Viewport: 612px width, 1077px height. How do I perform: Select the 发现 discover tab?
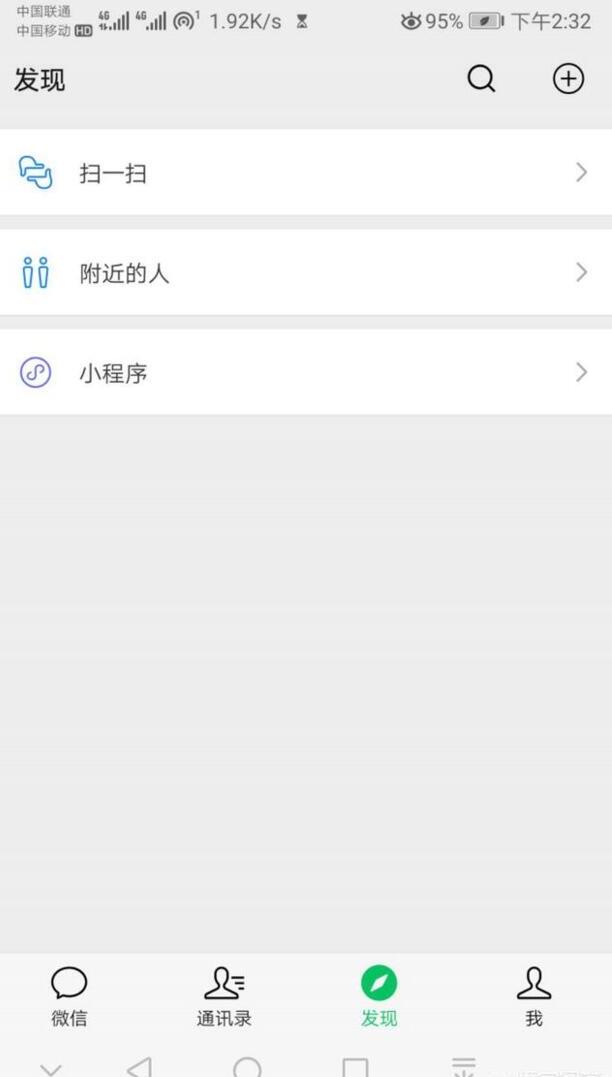(x=378, y=996)
